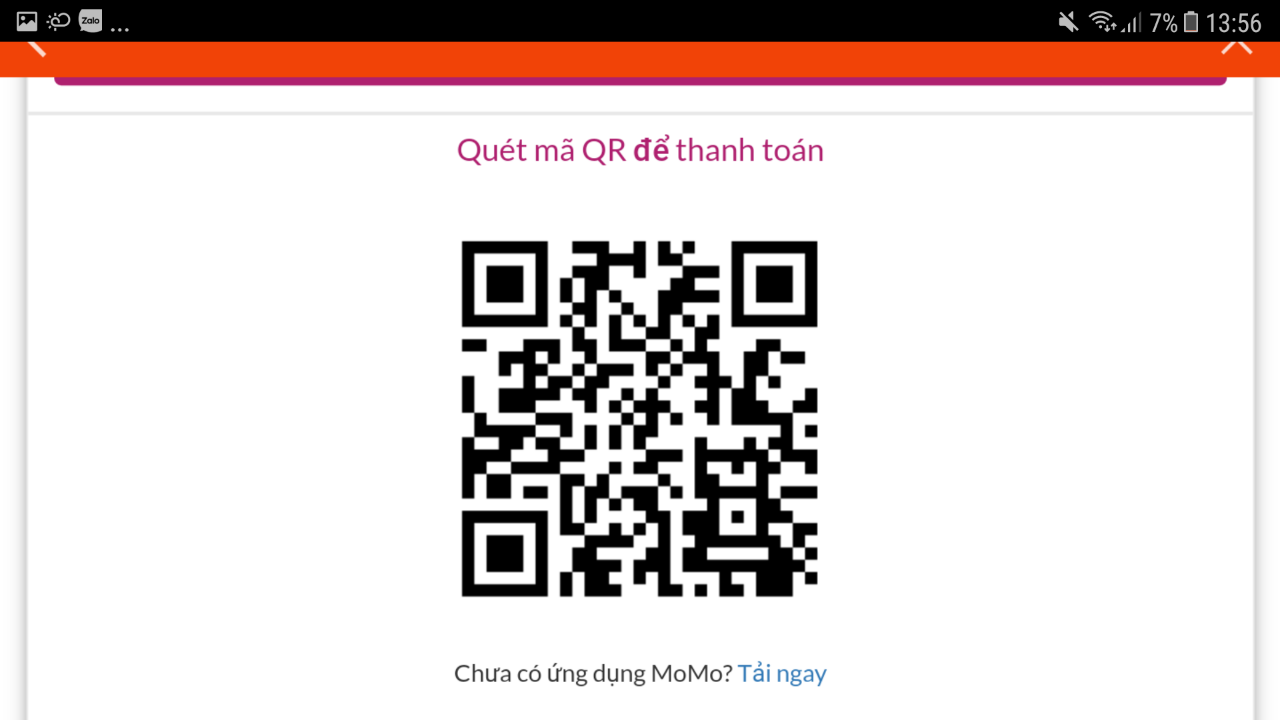Tap the Tải ngay download link
Viewport: 1280px width, 720px height.
(x=782, y=674)
